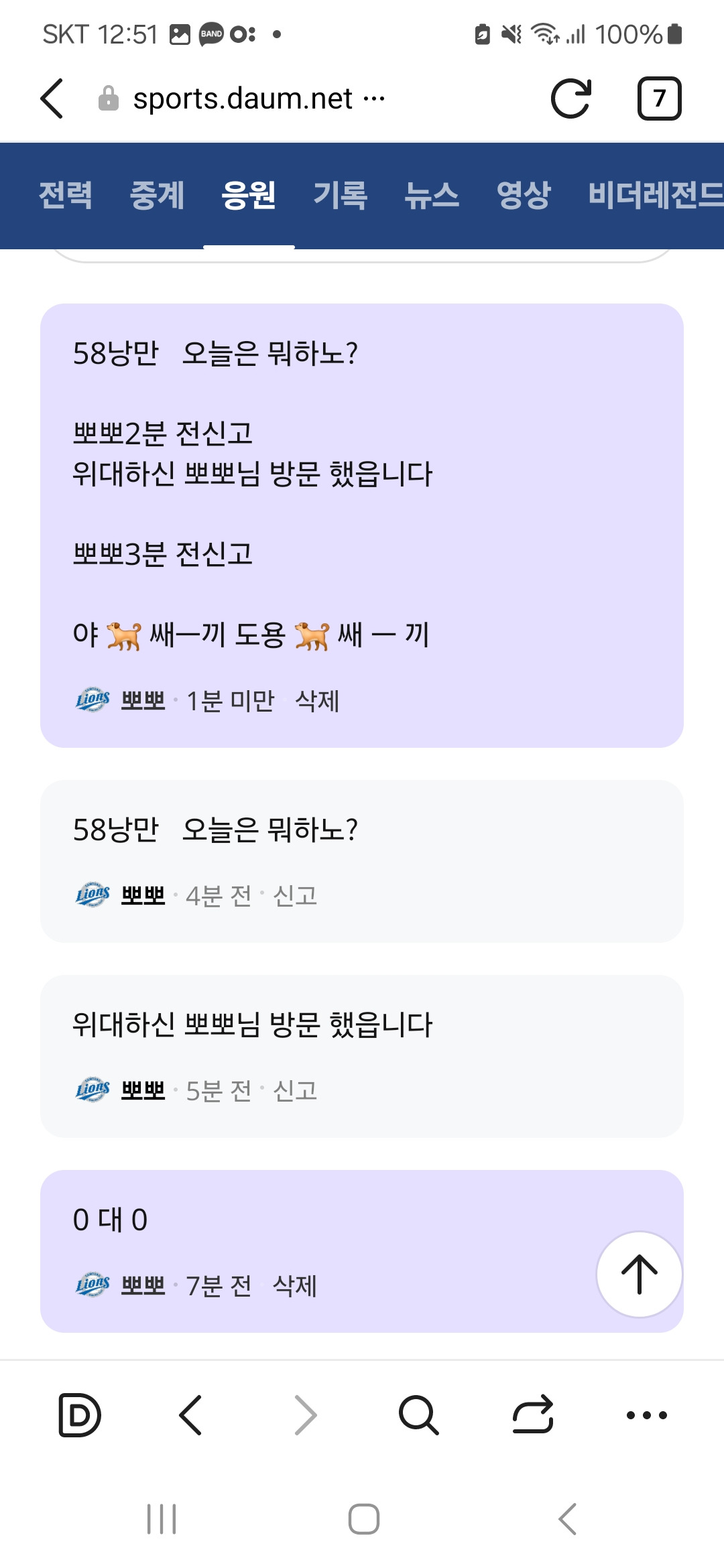
Task: Open username 뽀뽀 on the 5분 전 comment
Action: coord(142,1090)
